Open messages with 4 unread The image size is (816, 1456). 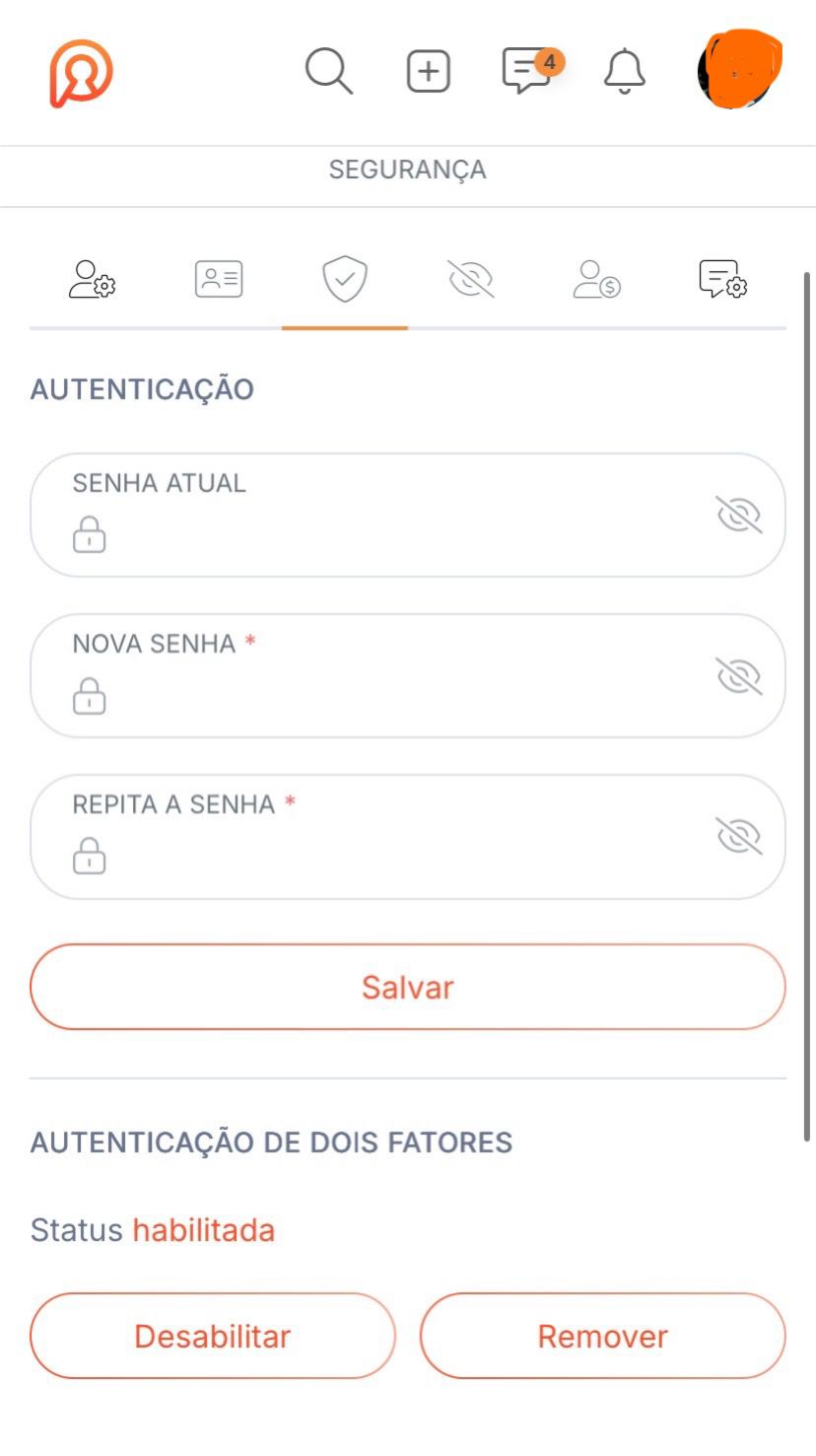pos(529,71)
